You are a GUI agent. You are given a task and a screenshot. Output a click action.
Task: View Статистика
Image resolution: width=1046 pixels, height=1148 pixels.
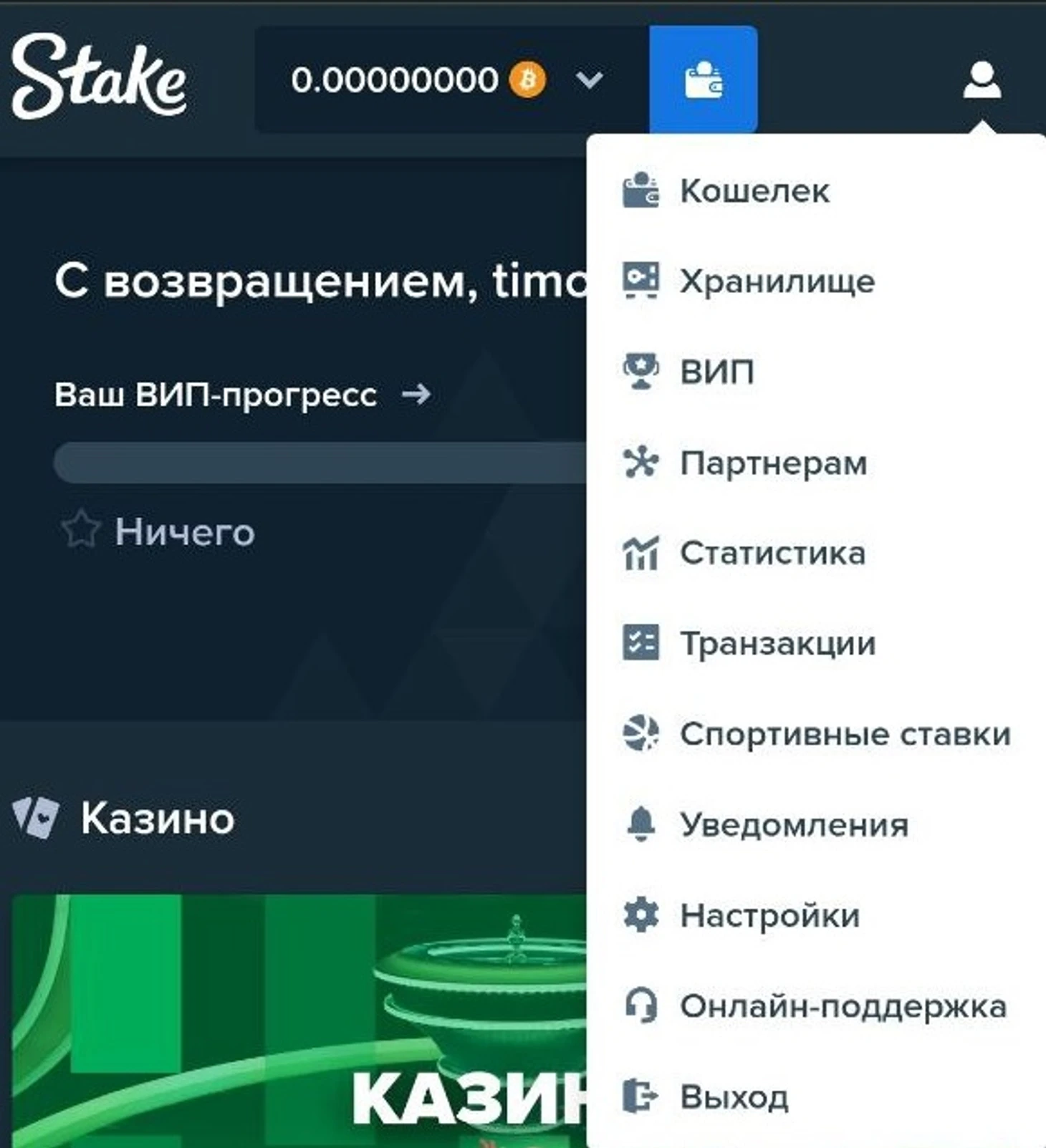[x=772, y=553]
